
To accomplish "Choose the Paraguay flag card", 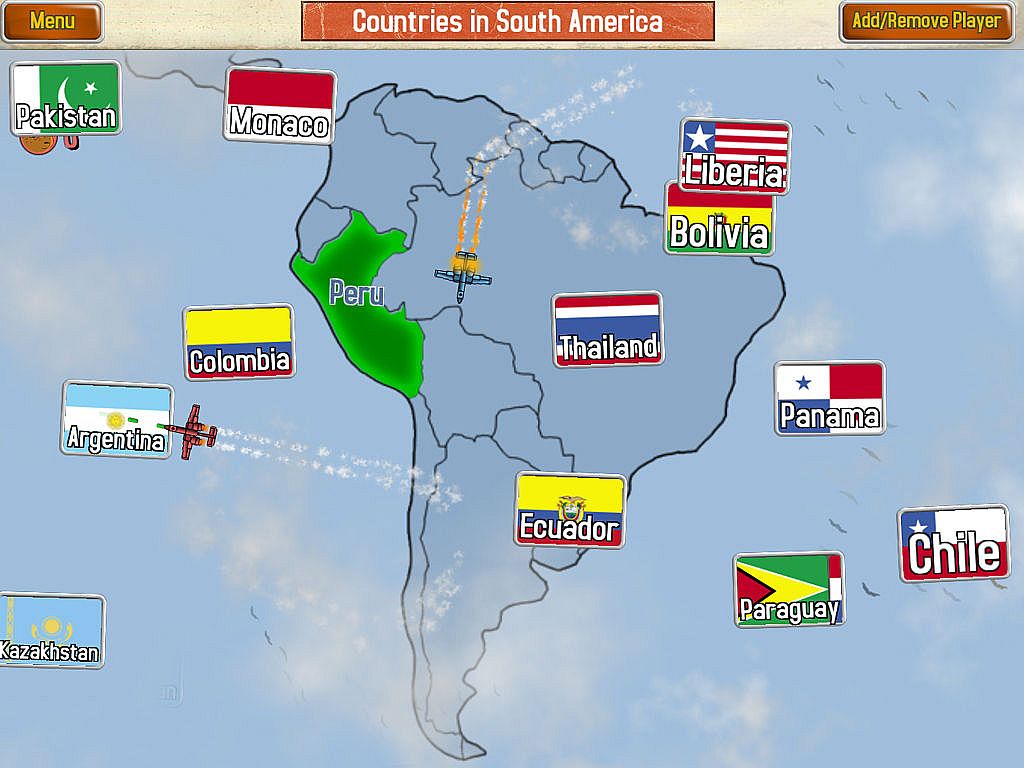I will click(788, 590).
